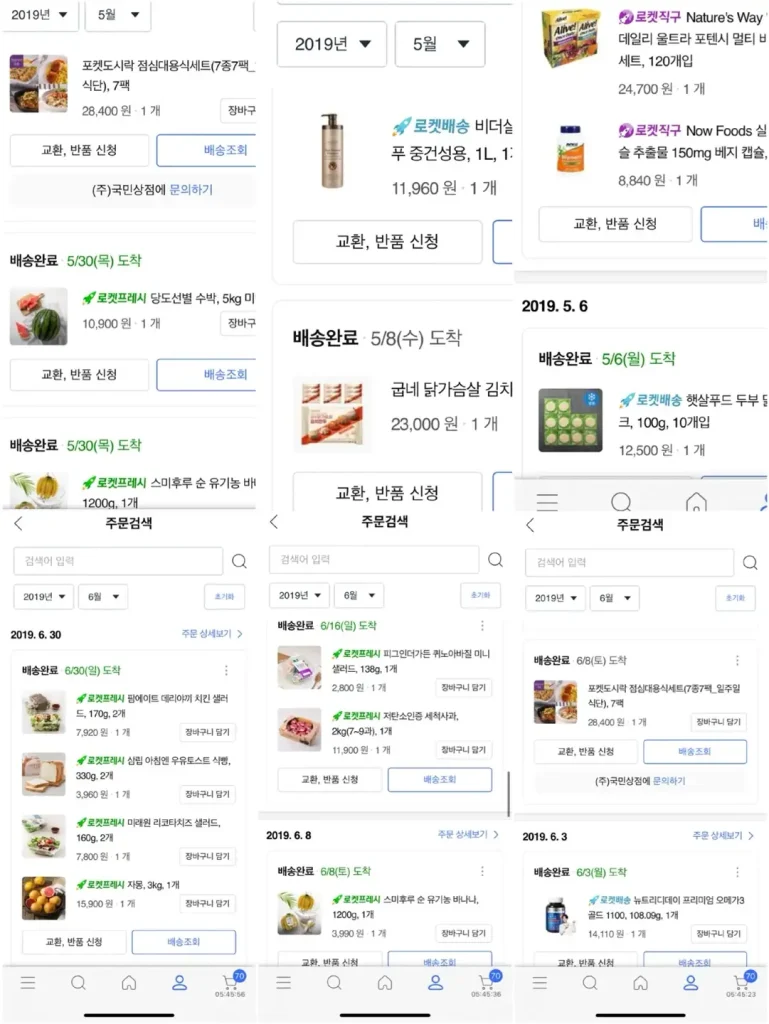This screenshot has height=1024, width=769.
Task: Tap the My Coupang profile icon in bottom nav
Action: pos(179,983)
